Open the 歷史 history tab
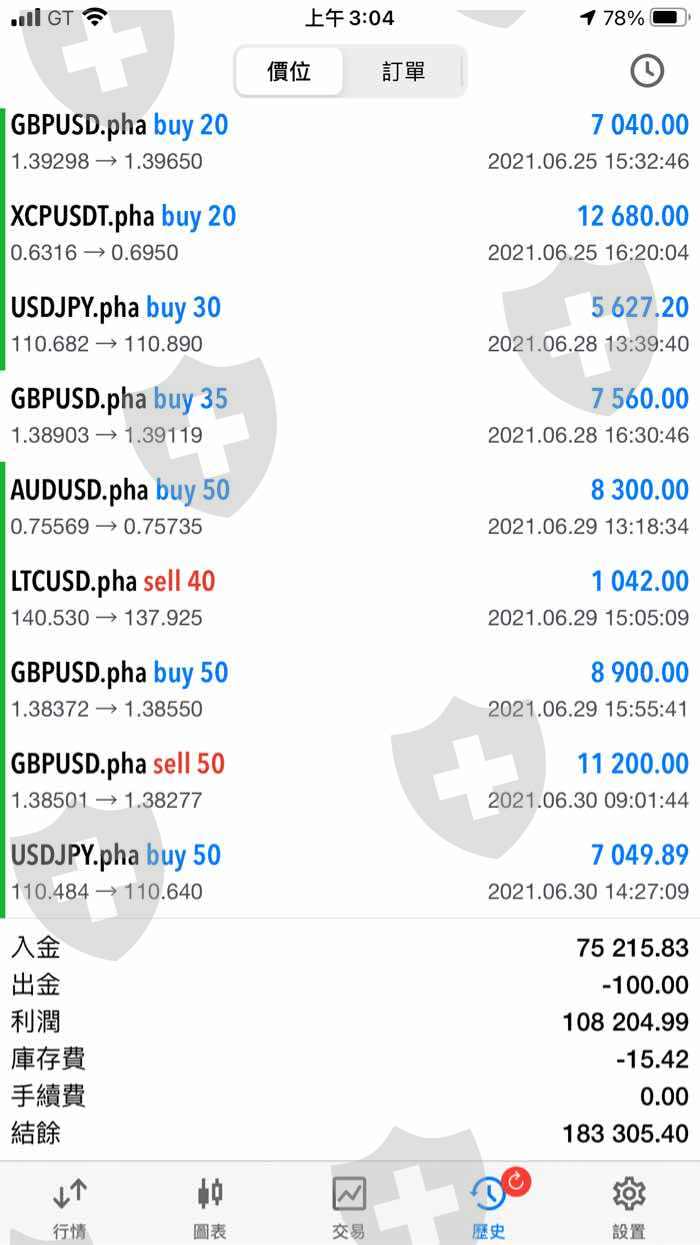Image resolution: width=700 pixels, height=1245 pixels. click(x=489, y=1207)
